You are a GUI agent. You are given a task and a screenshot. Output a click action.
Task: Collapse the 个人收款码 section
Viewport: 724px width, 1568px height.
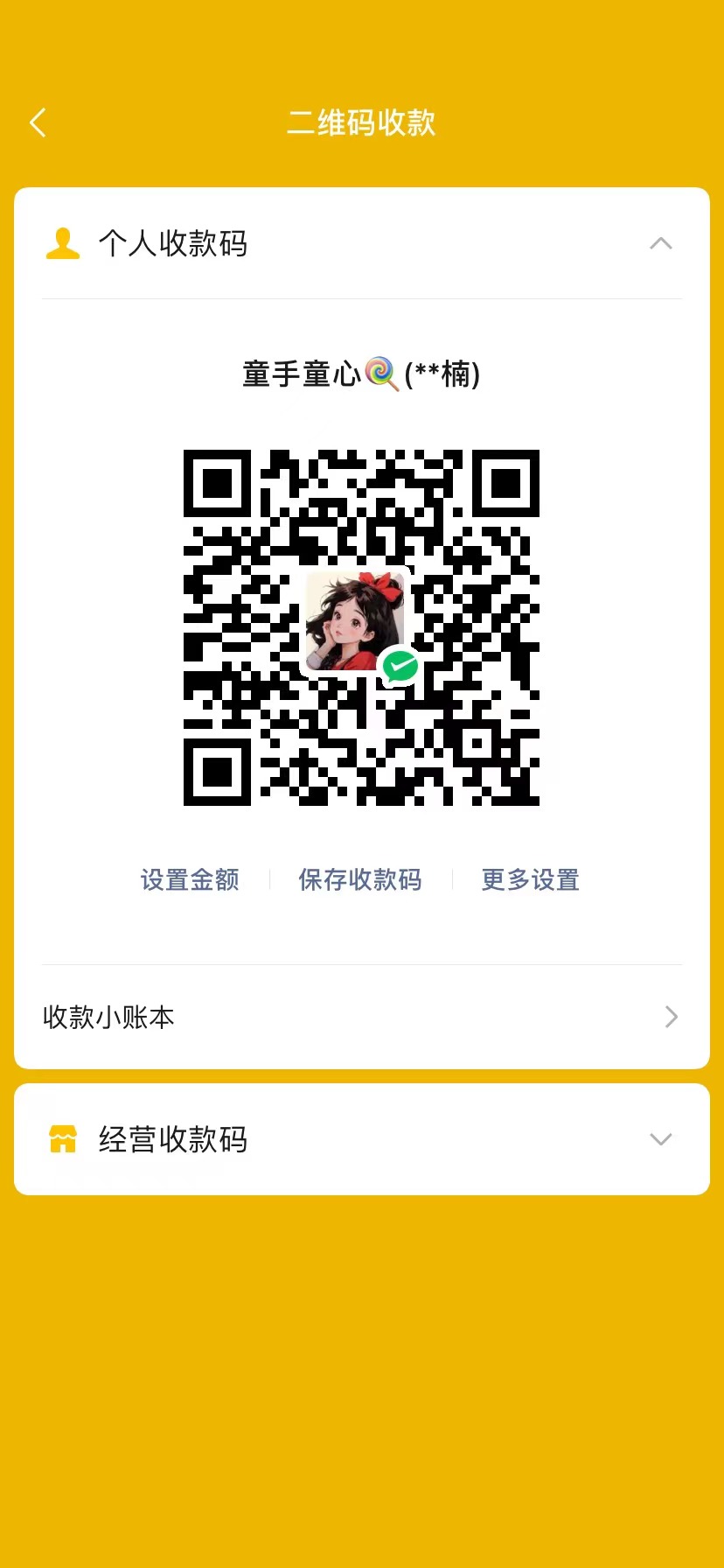660,243
